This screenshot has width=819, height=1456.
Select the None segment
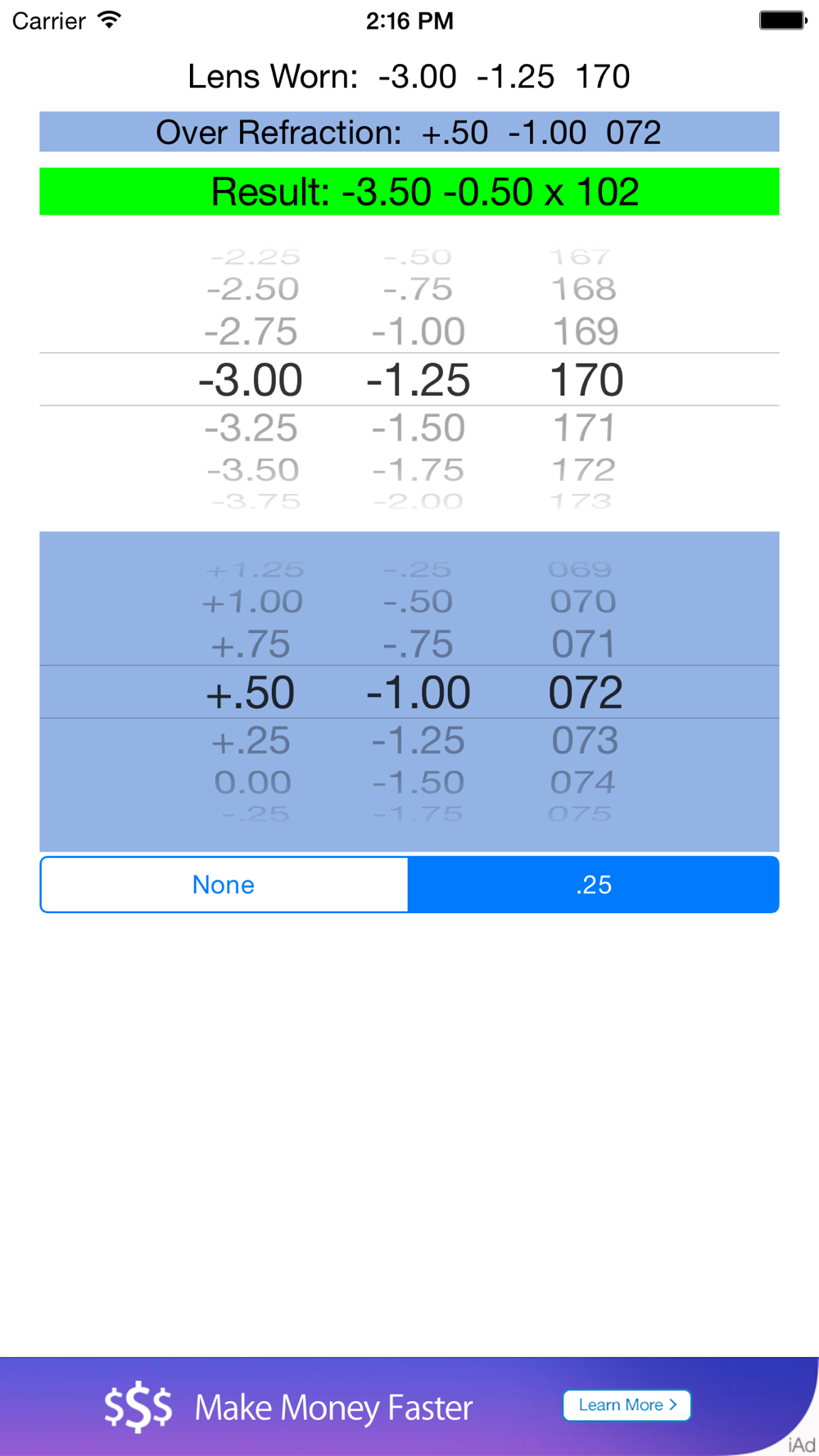pos(224,884)
